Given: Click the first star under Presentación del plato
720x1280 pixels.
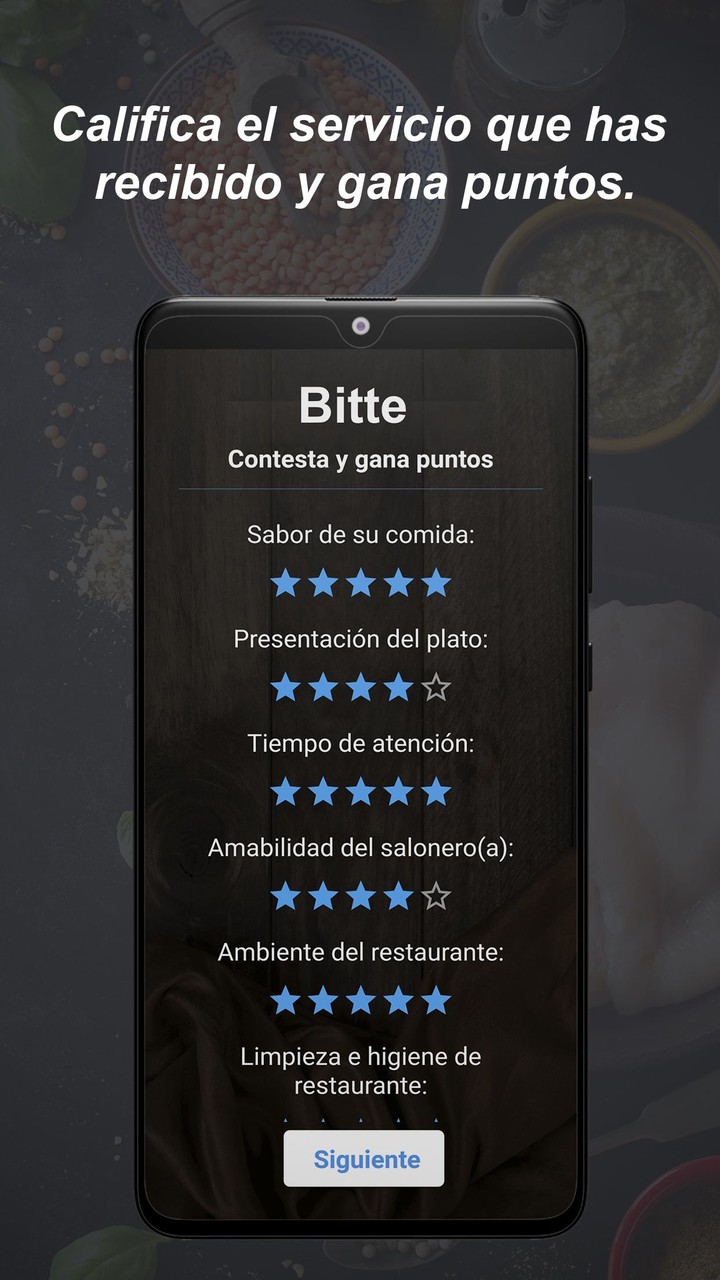Looking at the screenshot, I should pos(285,688).
